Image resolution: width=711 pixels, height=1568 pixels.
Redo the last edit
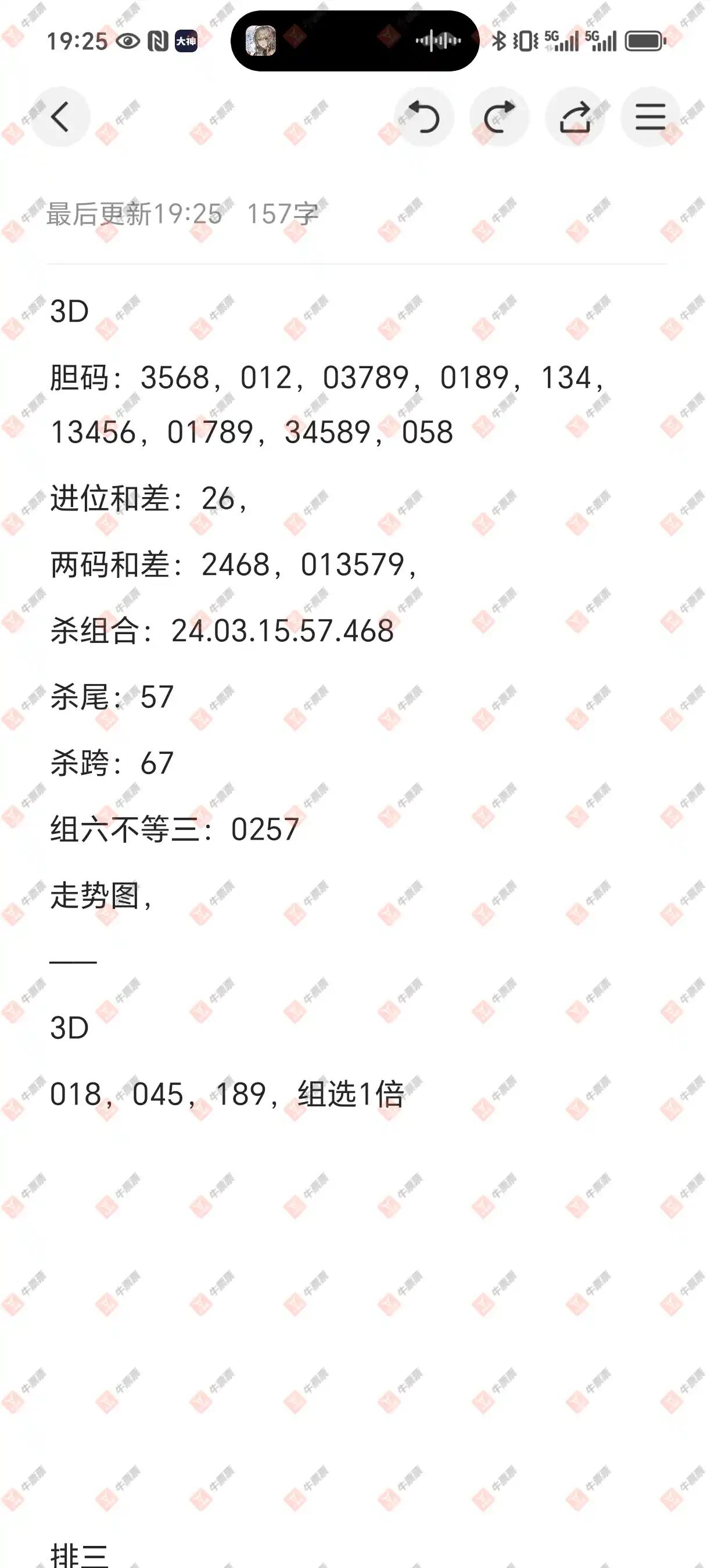[499, 117]
